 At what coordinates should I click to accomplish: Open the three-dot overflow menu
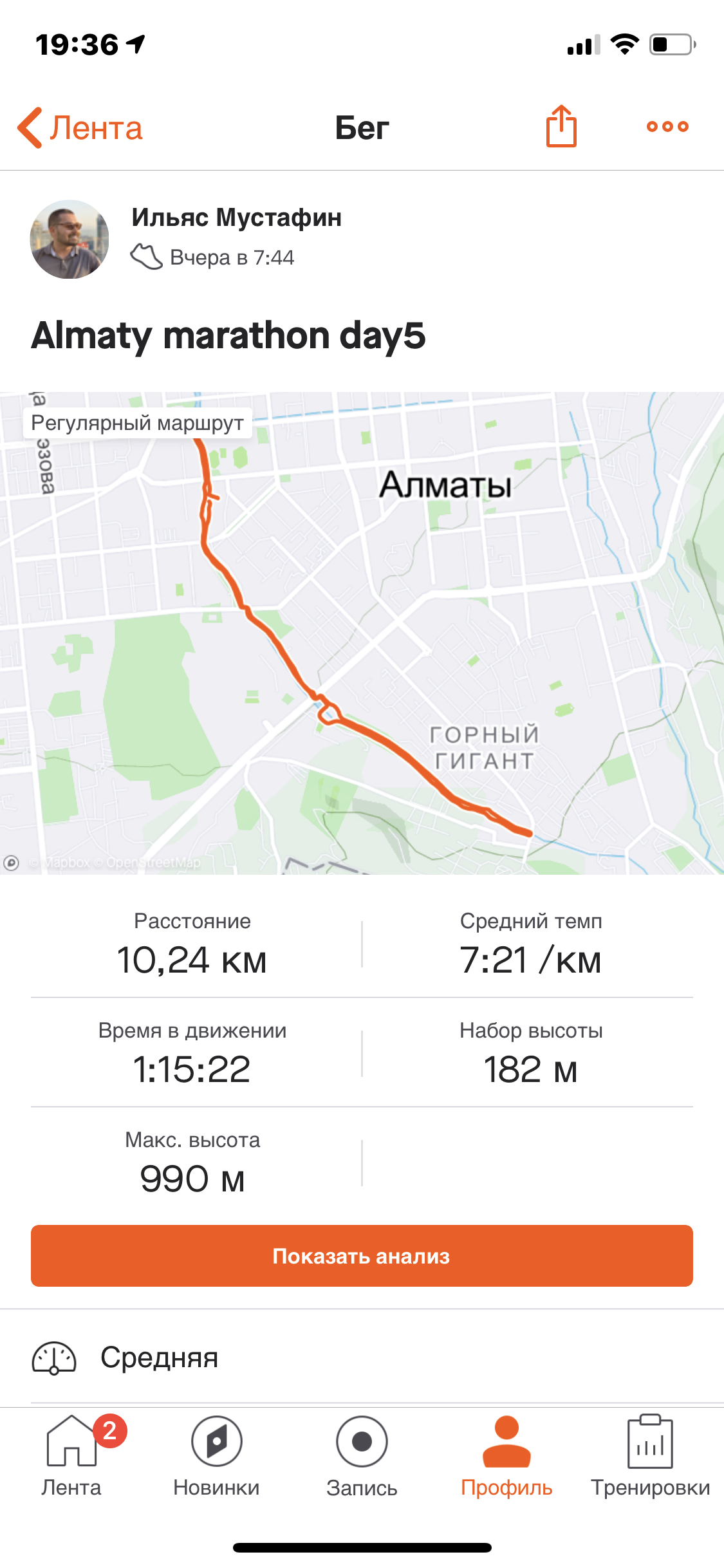click(667, 127)
